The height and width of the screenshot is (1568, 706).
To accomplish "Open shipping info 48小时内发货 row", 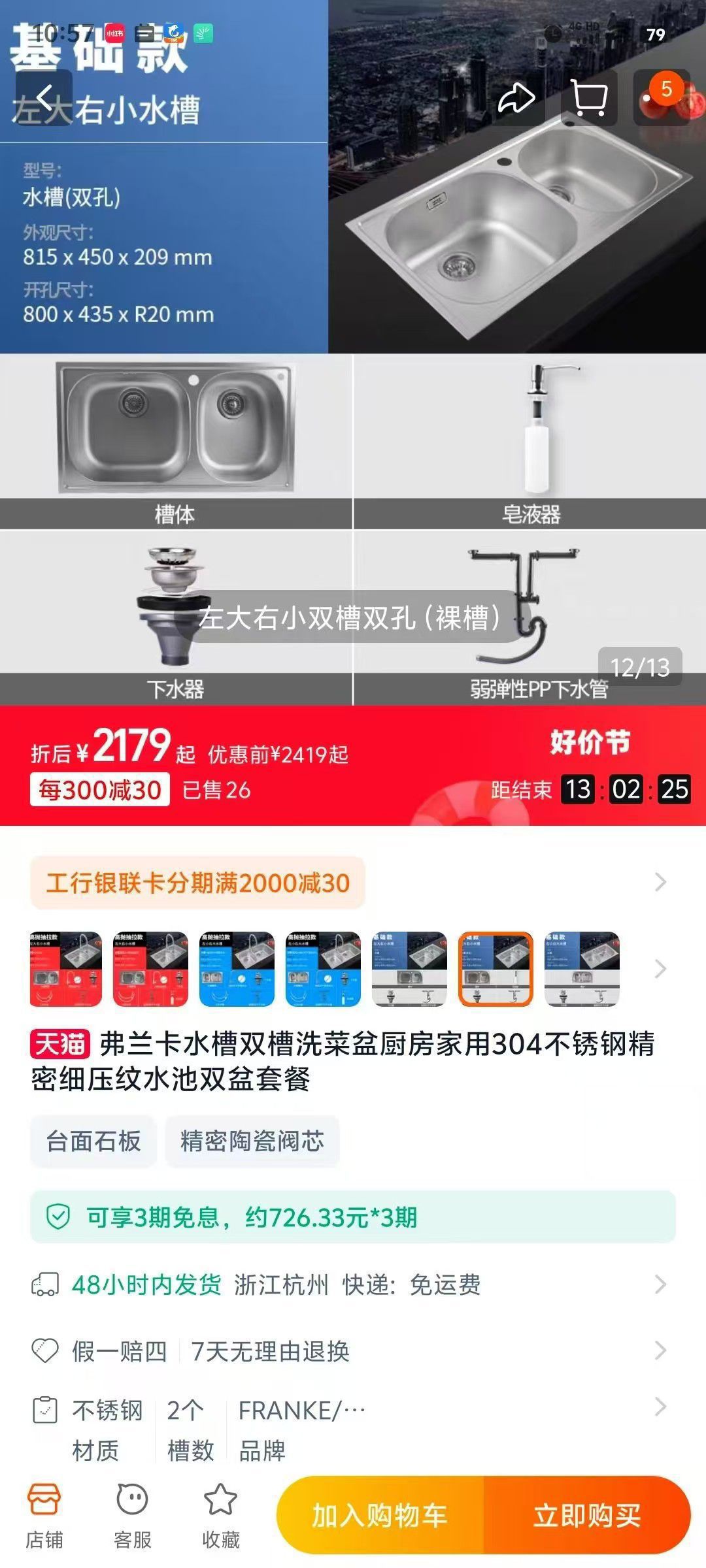I will click(353, 1285).
